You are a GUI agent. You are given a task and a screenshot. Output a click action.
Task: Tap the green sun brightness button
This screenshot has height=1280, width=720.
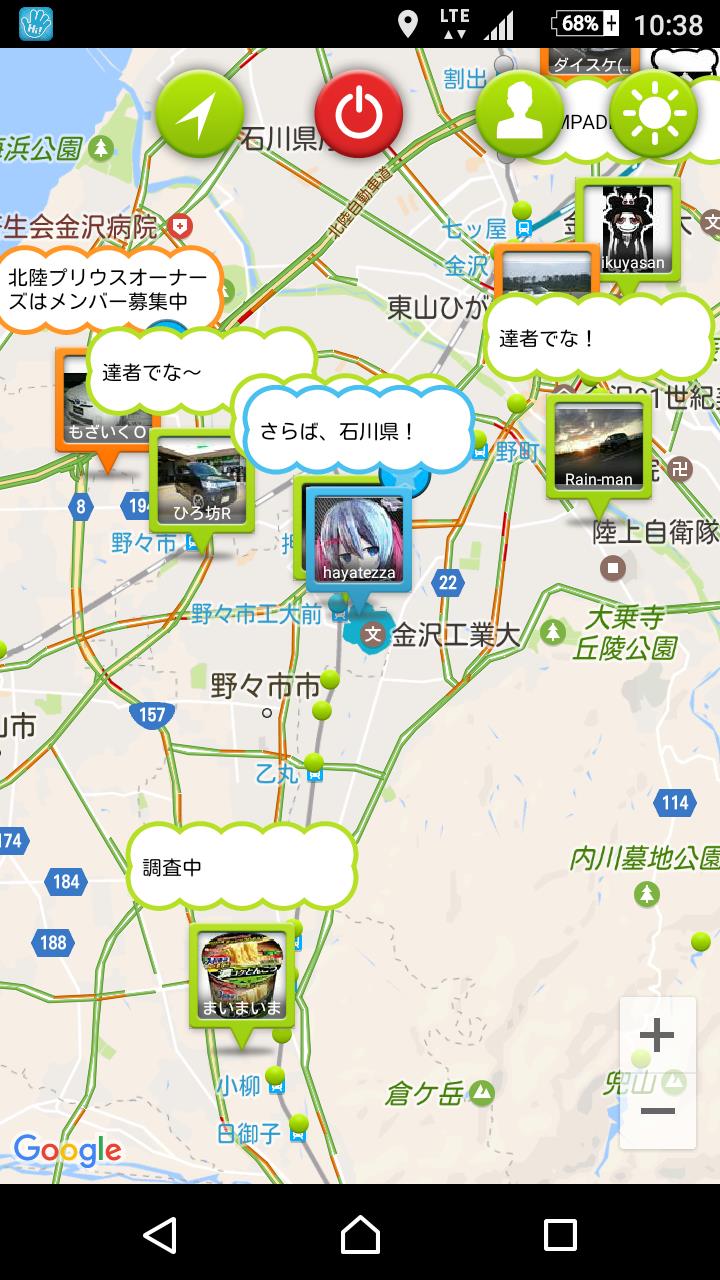click(654, 114)
